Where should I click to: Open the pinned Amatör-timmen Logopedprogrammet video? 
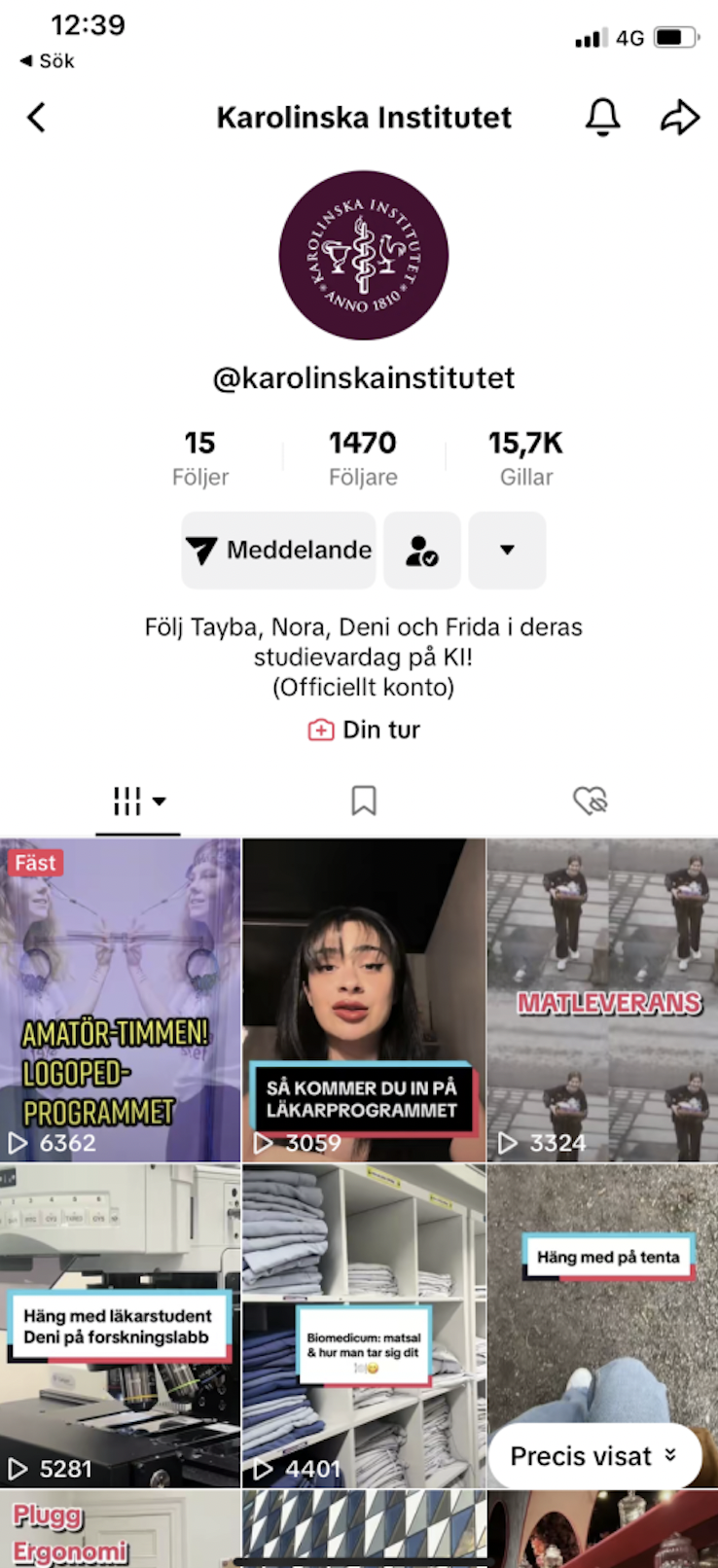(120, 1000)
